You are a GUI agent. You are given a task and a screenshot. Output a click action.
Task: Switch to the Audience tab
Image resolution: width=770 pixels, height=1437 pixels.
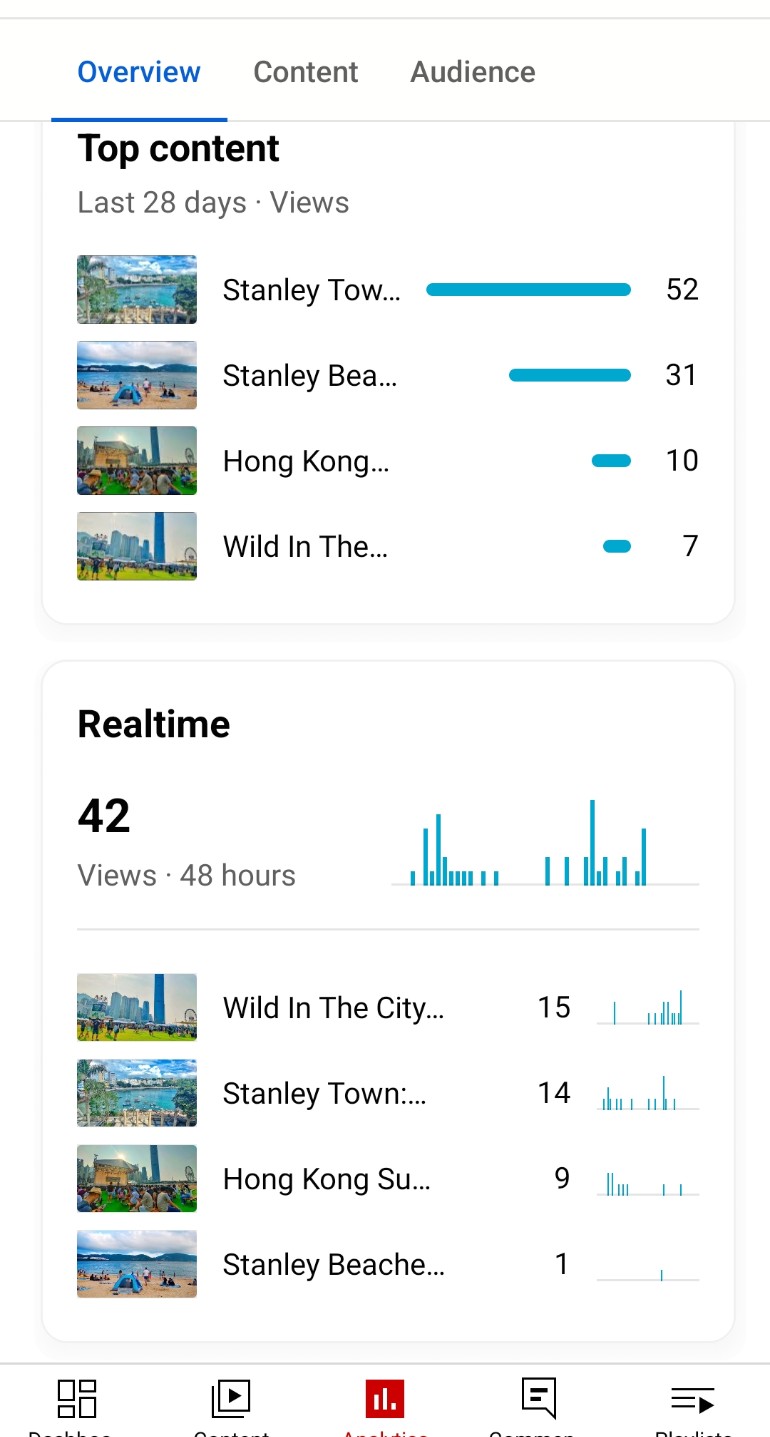pos(472,72)
